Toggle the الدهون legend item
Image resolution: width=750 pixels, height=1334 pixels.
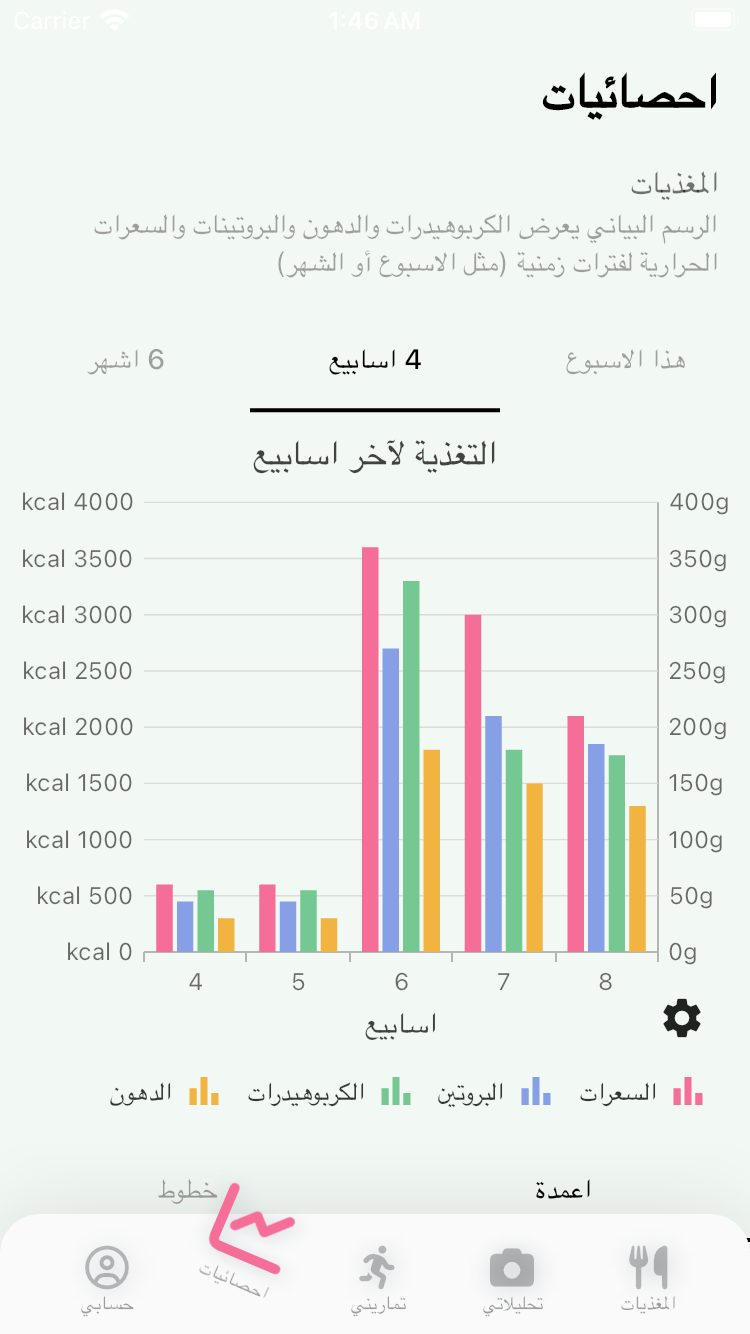pos(165,1092)
